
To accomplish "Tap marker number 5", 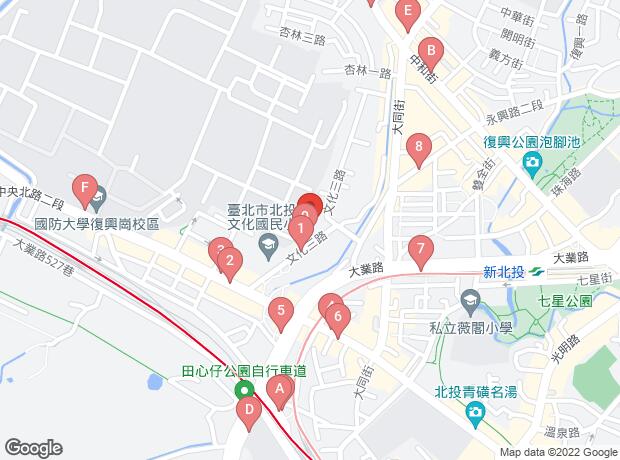I will coord(282,311).
